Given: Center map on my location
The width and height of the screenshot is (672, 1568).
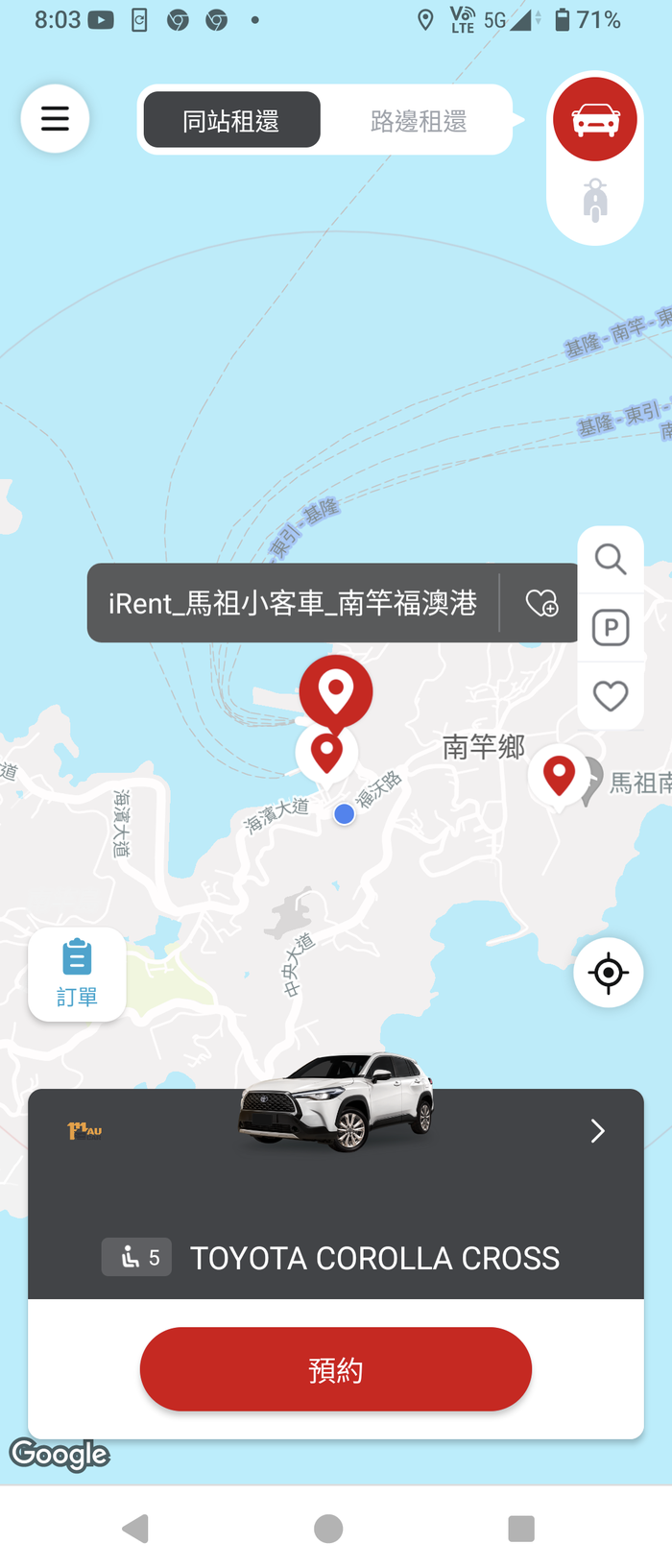Looking at the screenshot, I should (608, 973).
